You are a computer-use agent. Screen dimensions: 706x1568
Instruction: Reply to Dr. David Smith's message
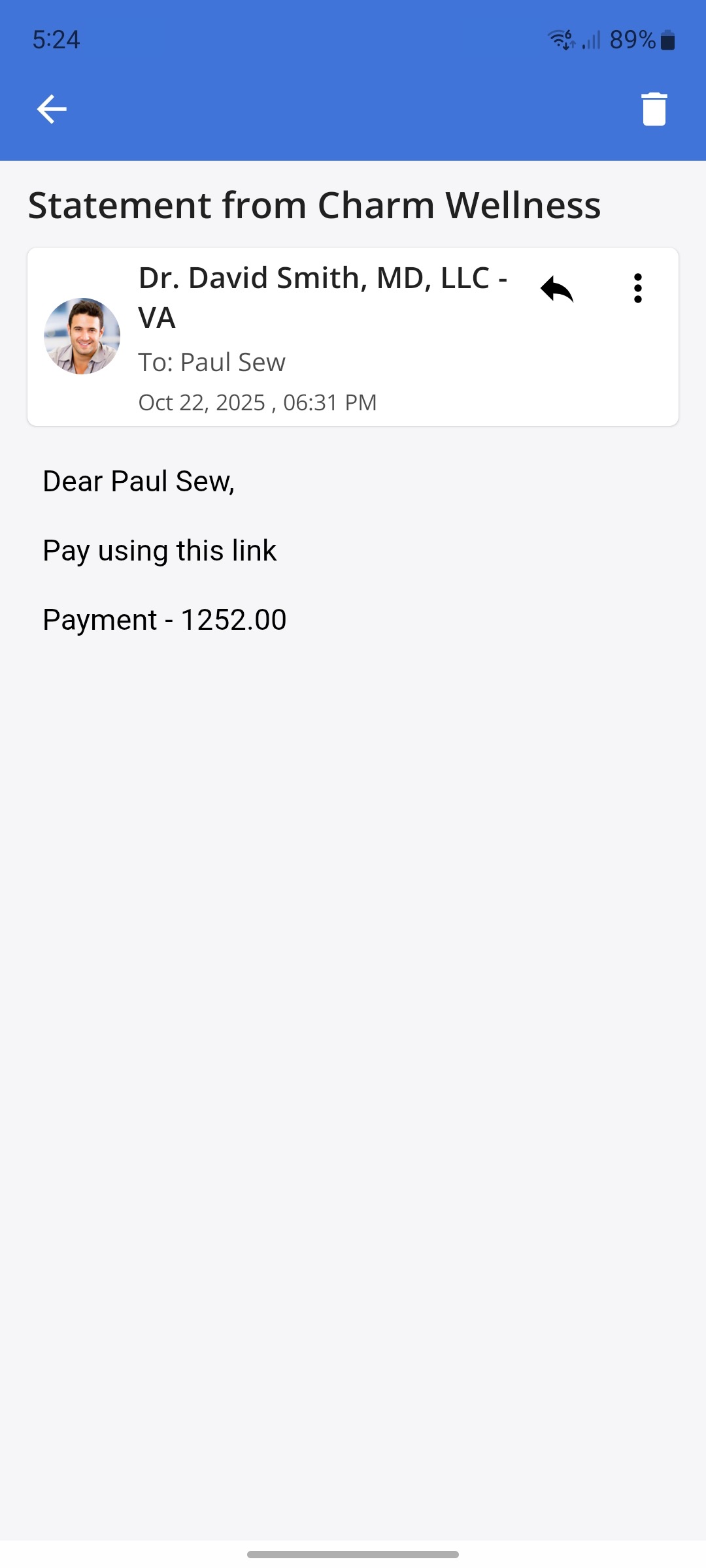pyautogui.click(x=557, y=289)
